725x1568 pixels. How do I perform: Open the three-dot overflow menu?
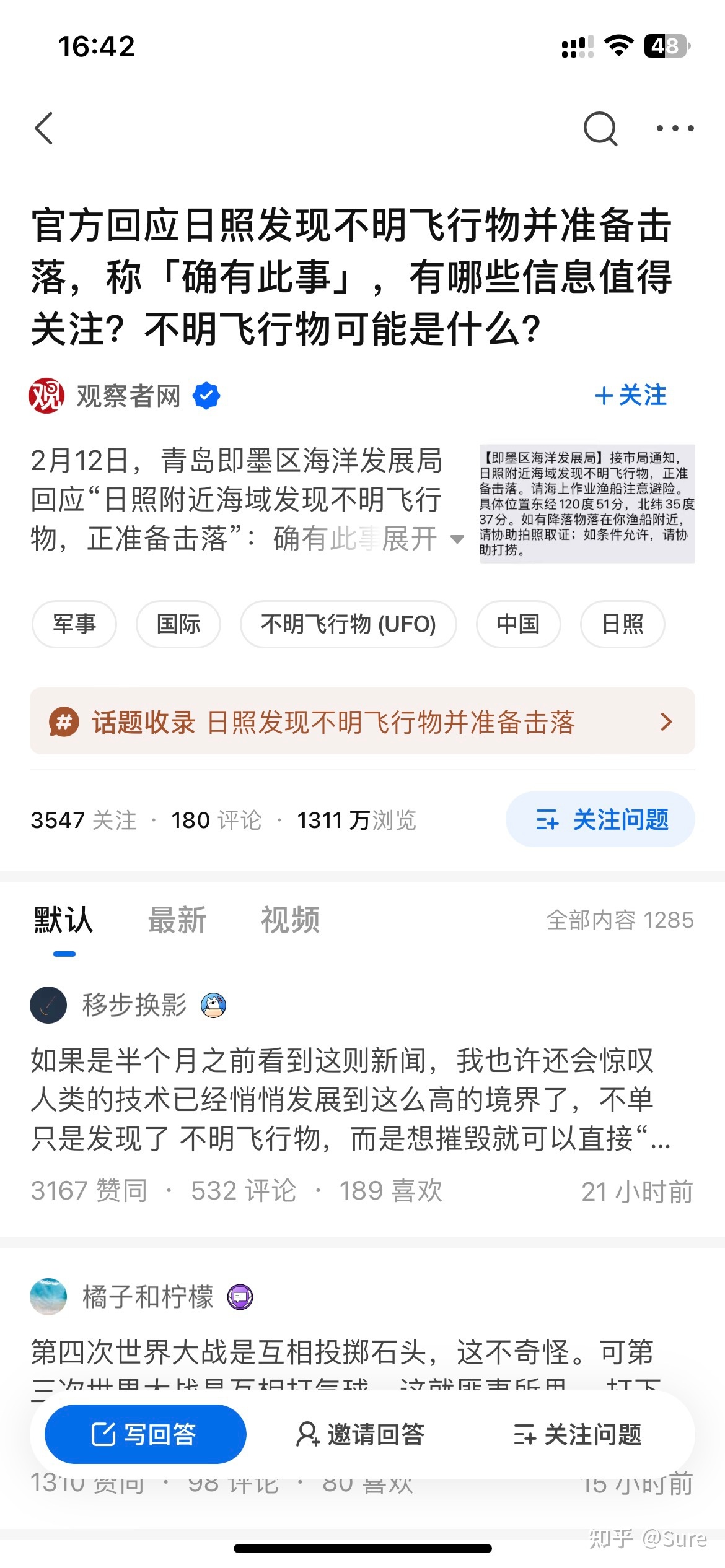pyautogui.click(x=675, y=129)
